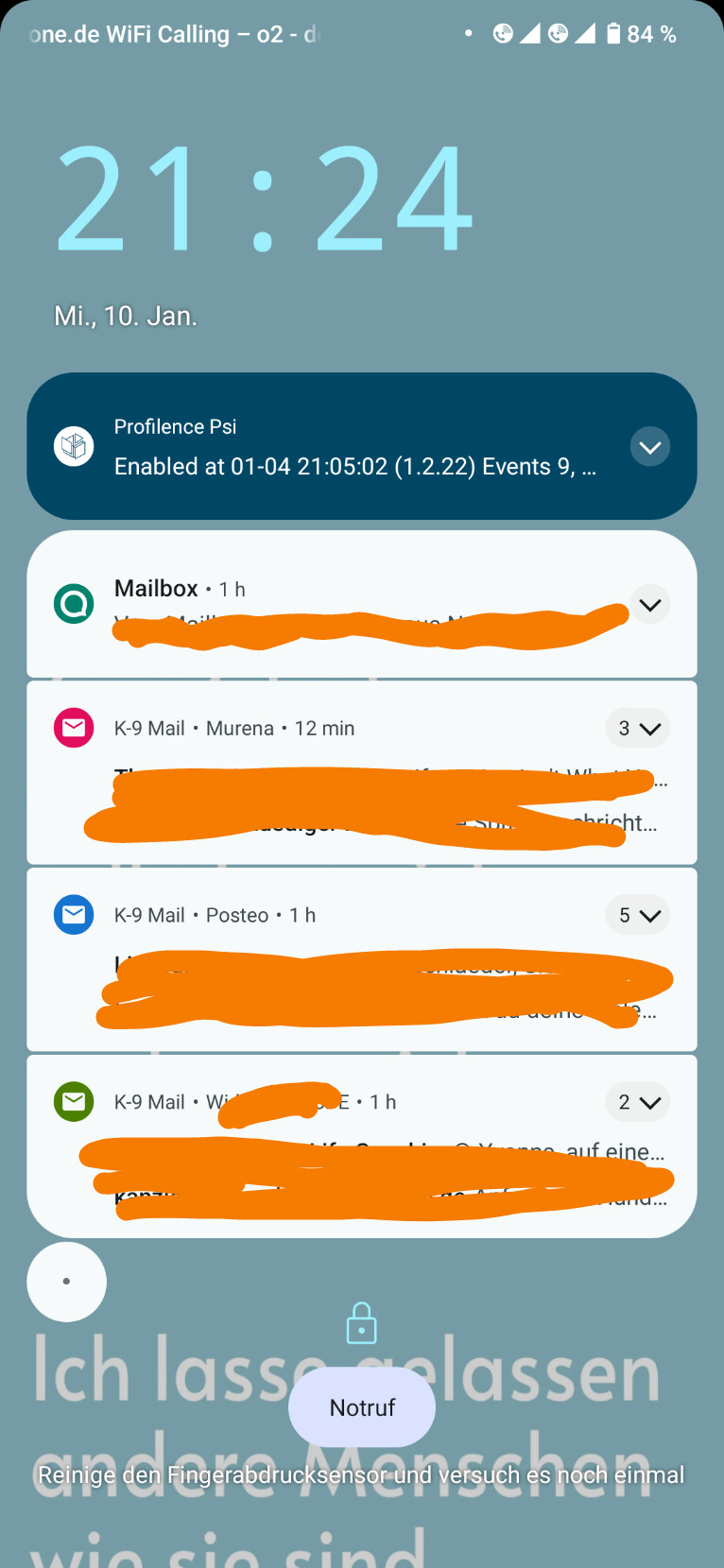The image size is (724, 1568).
Task: Open the Profilence Psi notification
Action: tap(362, 446)
